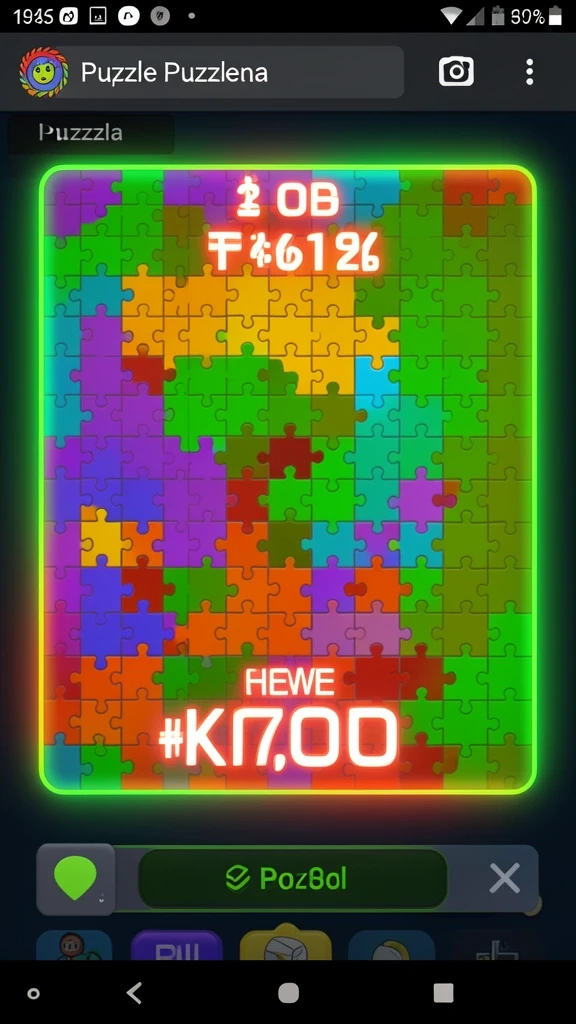Open recent apps with the square button

(443, 993)
